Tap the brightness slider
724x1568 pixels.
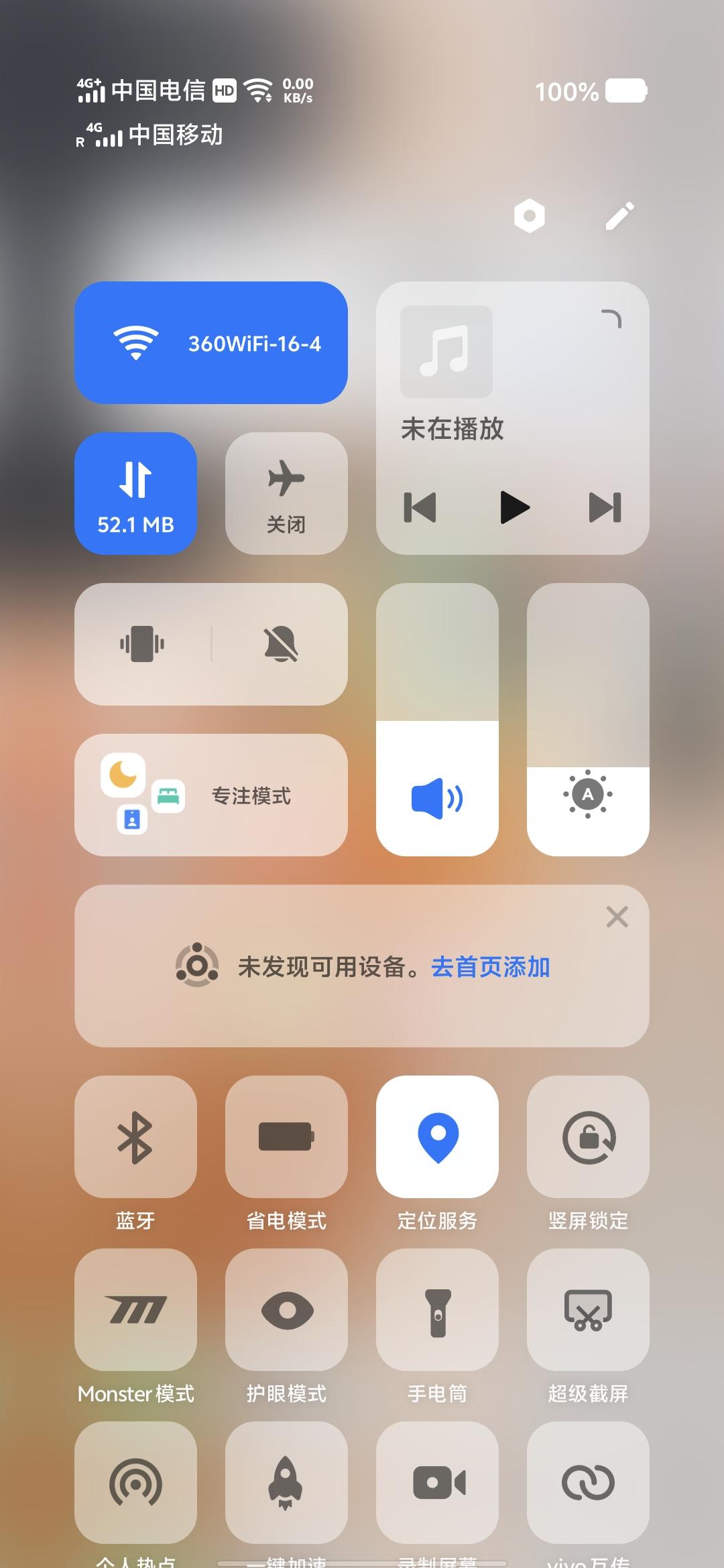pos(588,719)
